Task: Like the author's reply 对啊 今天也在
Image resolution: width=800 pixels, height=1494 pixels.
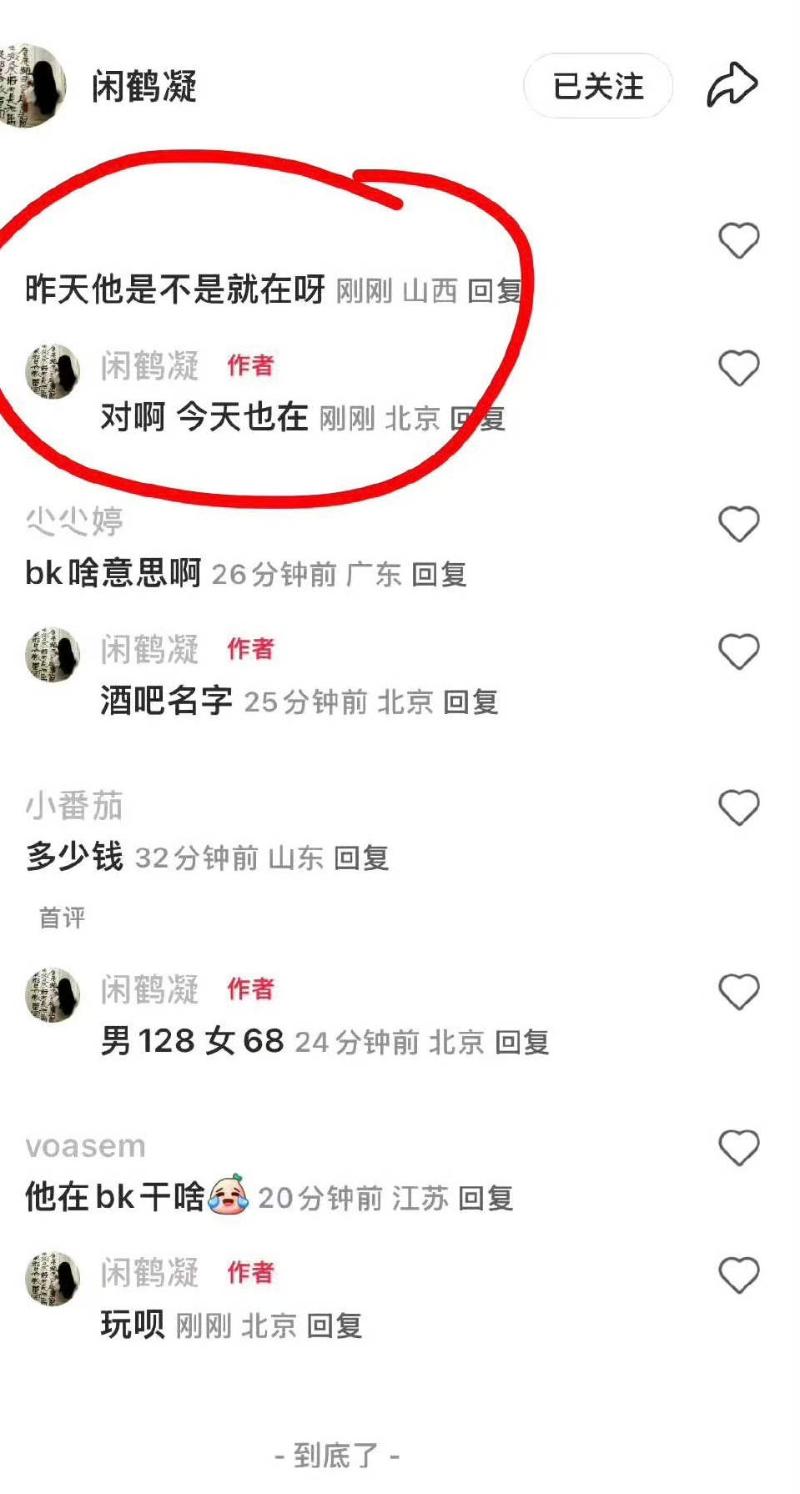Action: 739,369
